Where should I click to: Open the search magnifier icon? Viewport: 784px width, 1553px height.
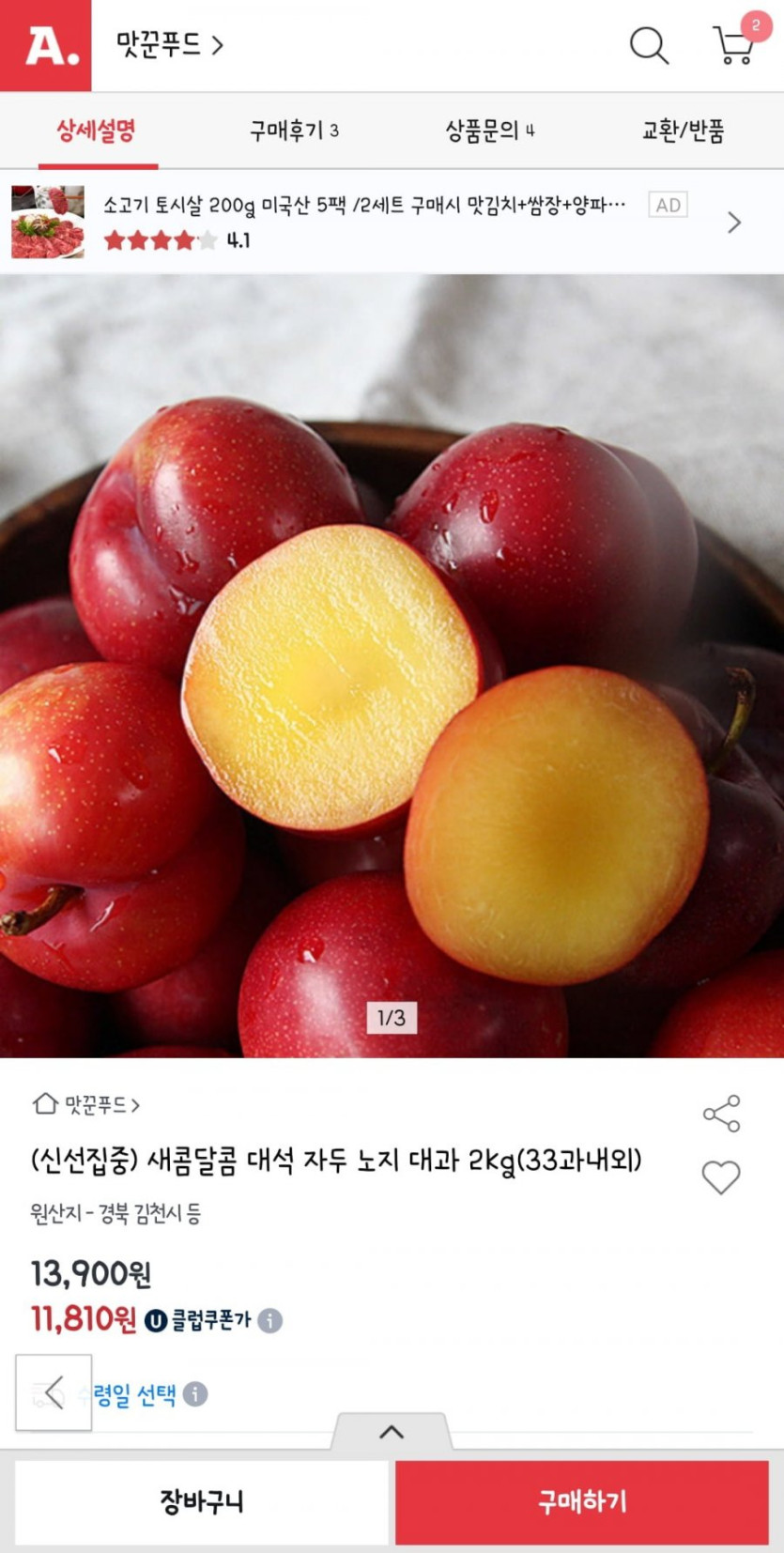[x=650, y=45]
